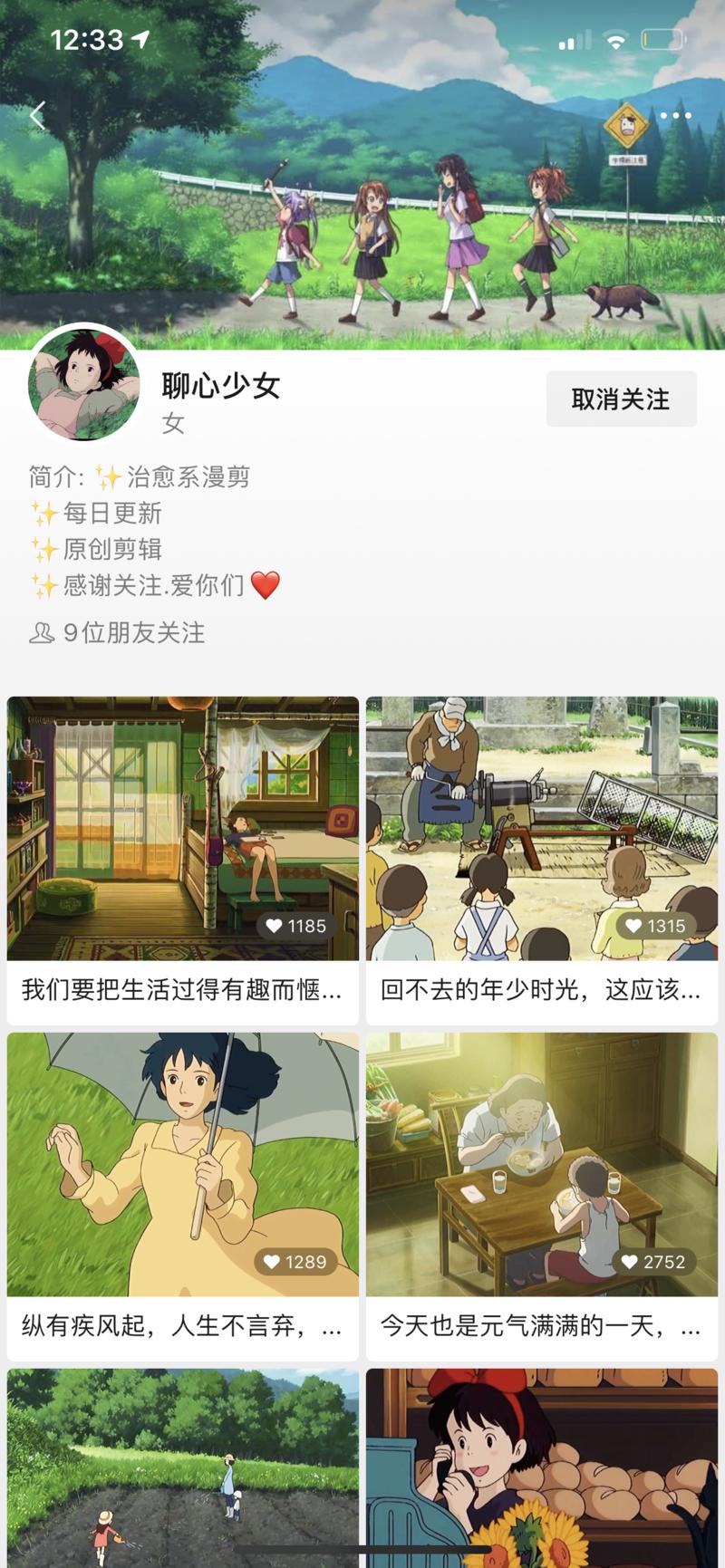Tap the 取消关注 button to unfollow

pos(621,399)
